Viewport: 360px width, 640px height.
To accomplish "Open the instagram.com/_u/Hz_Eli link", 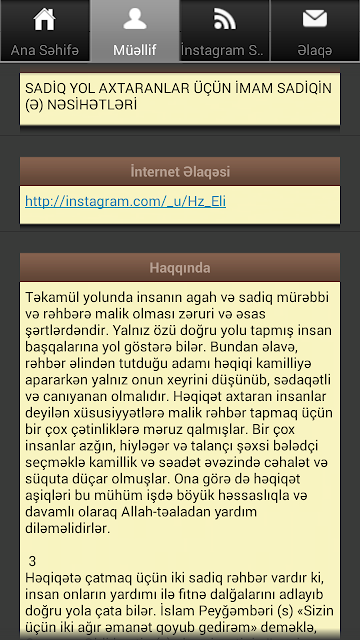I will pyautogui.click(x=125, y=201).
